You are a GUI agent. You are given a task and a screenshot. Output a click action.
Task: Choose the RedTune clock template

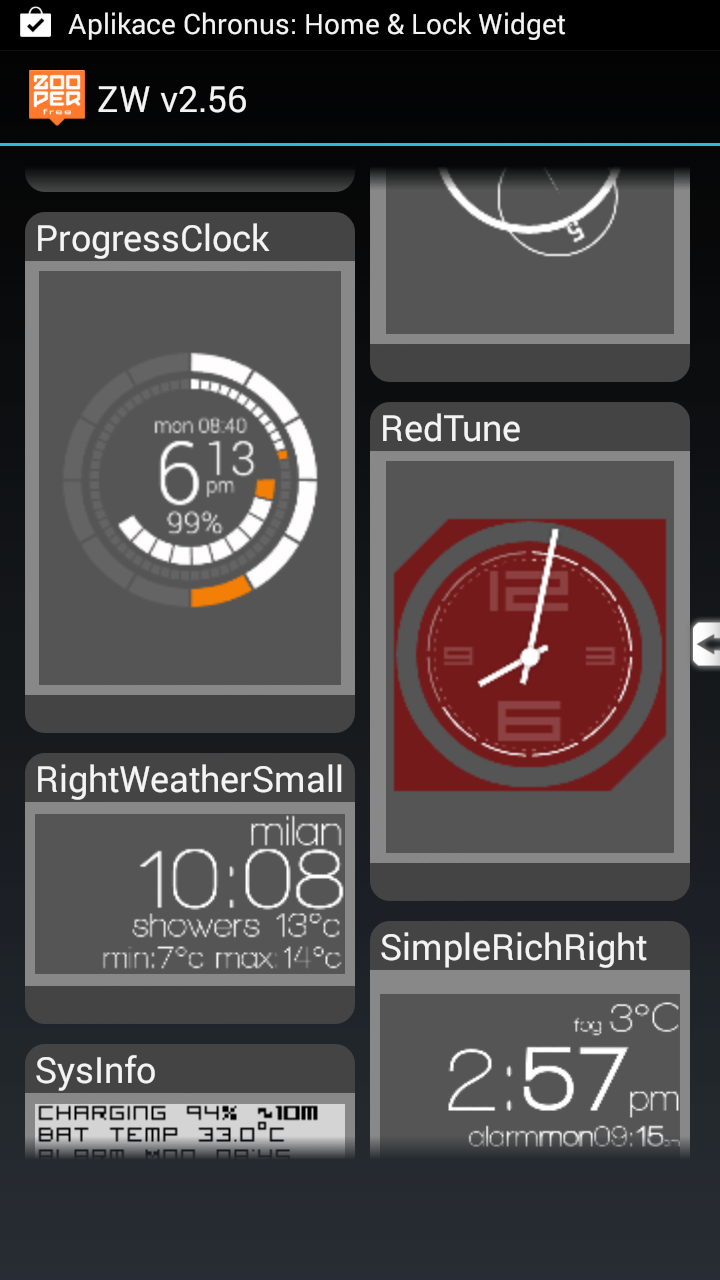(x=530, y=651)
